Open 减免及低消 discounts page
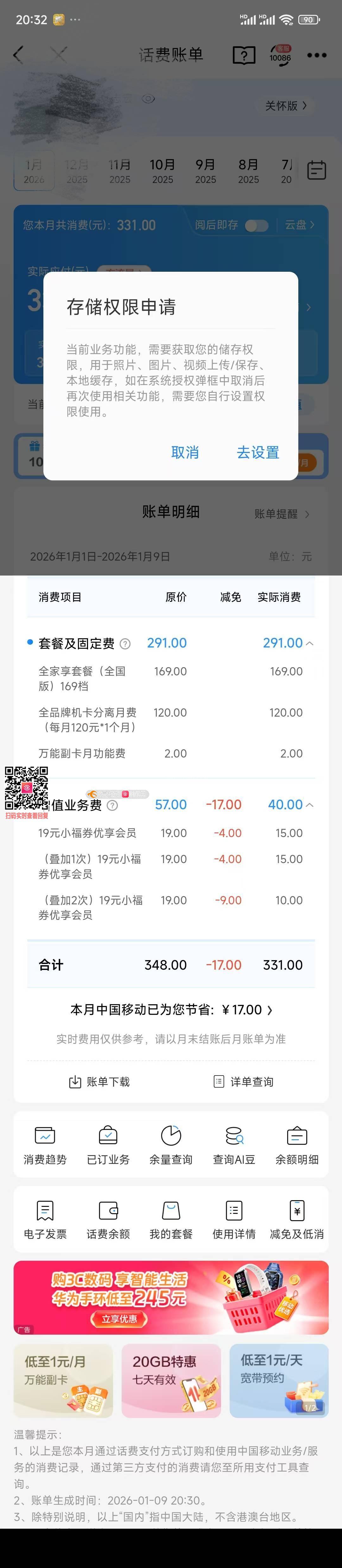 (x=297, y=1220)
